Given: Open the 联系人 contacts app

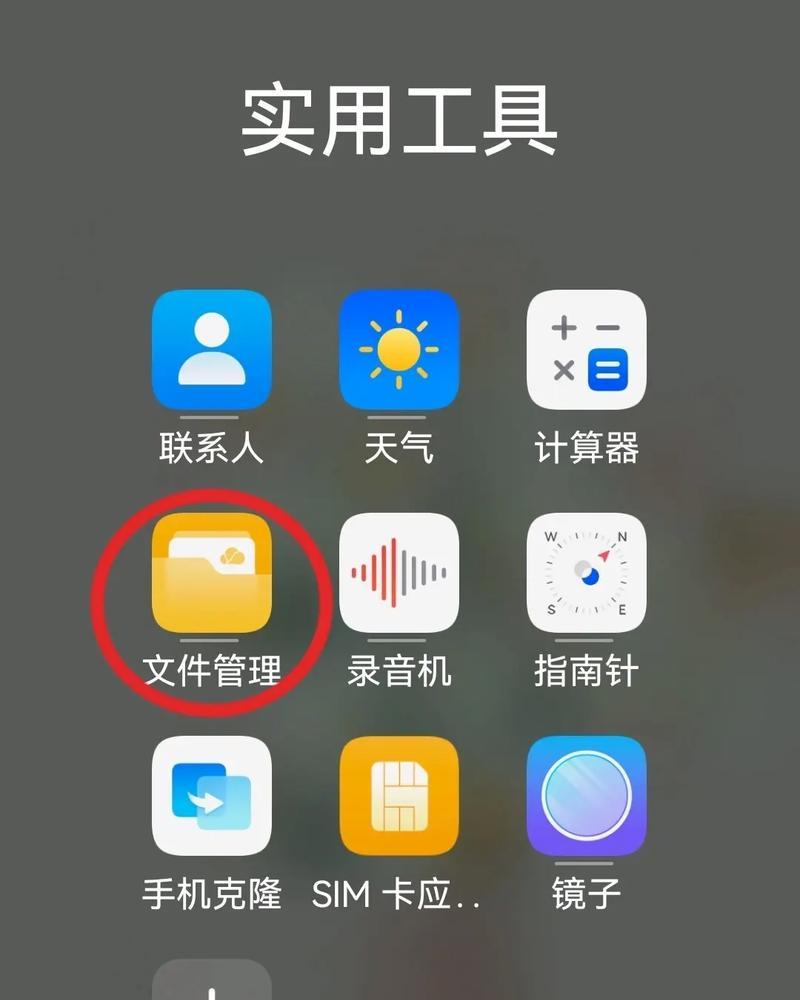Looking at the screenshot, I should point(211,350).
